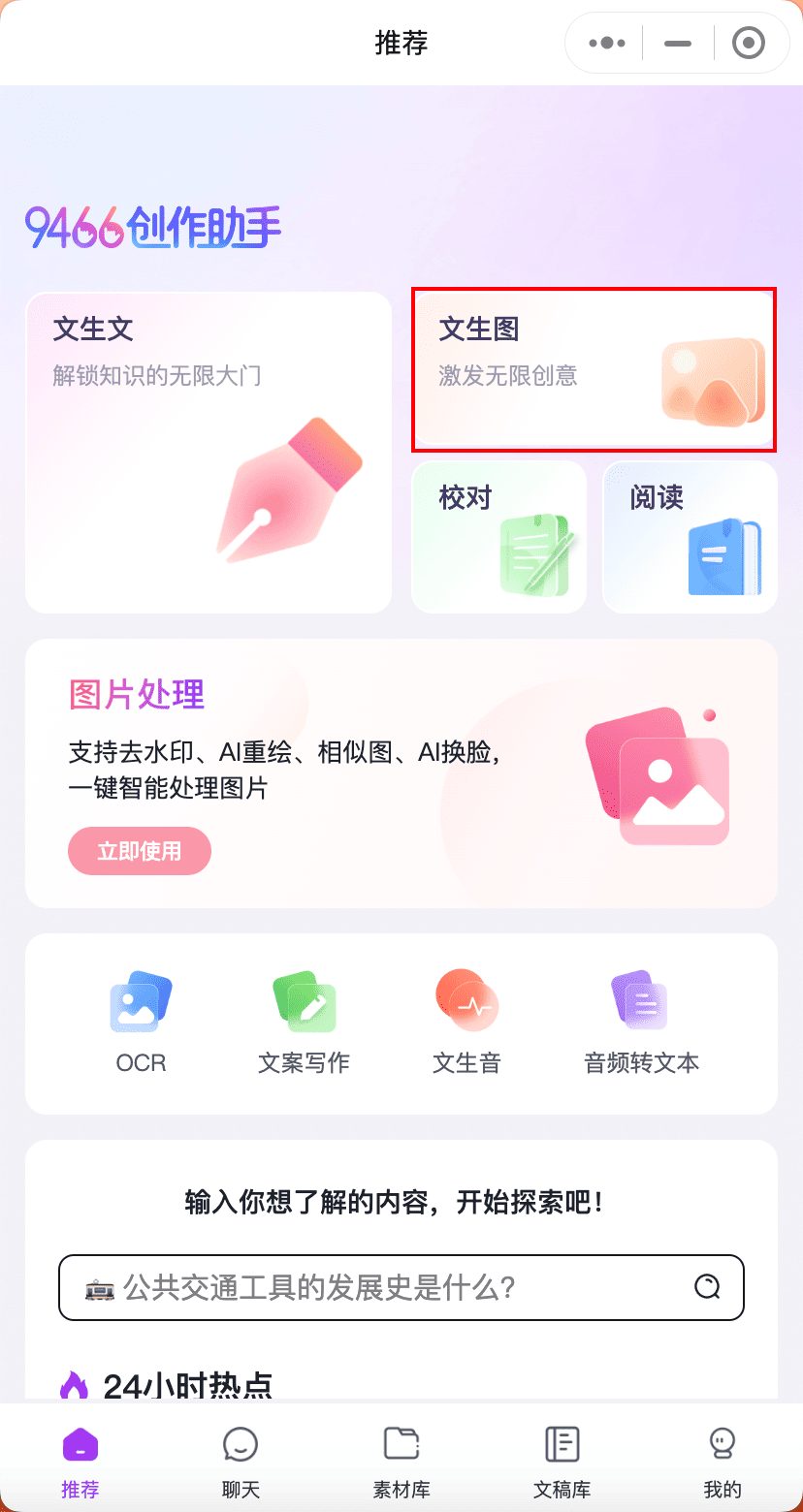Select the 推荐 tab

[80, 1462]
